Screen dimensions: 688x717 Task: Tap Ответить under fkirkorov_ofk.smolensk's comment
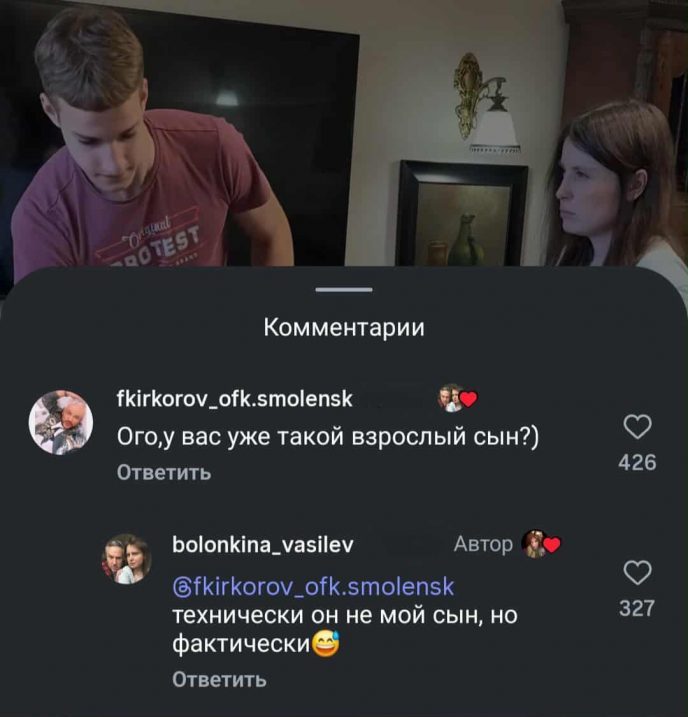pyautogui.click(x=164, y=472)
